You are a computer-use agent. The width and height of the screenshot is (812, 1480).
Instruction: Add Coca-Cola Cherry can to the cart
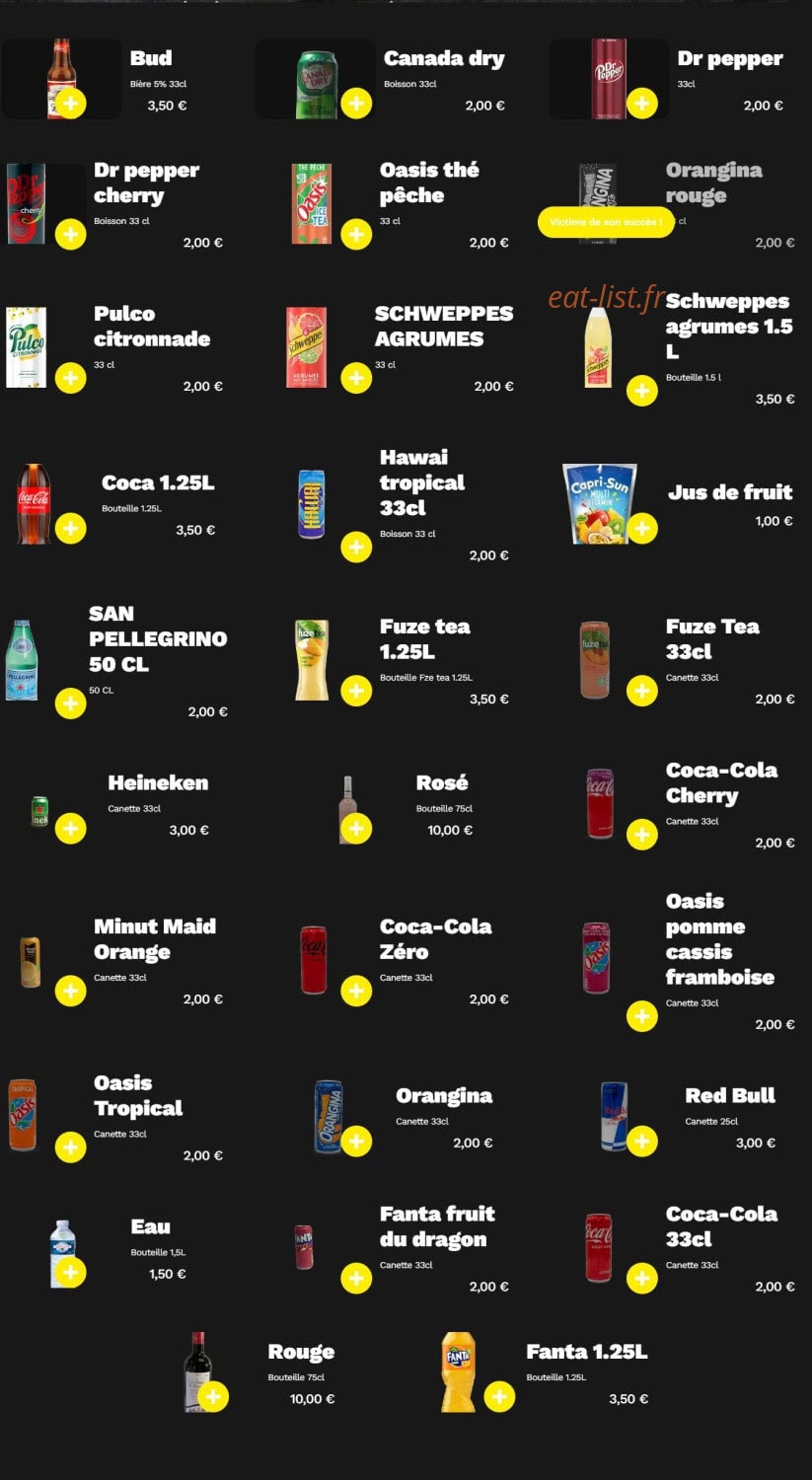tap(642, 835)
